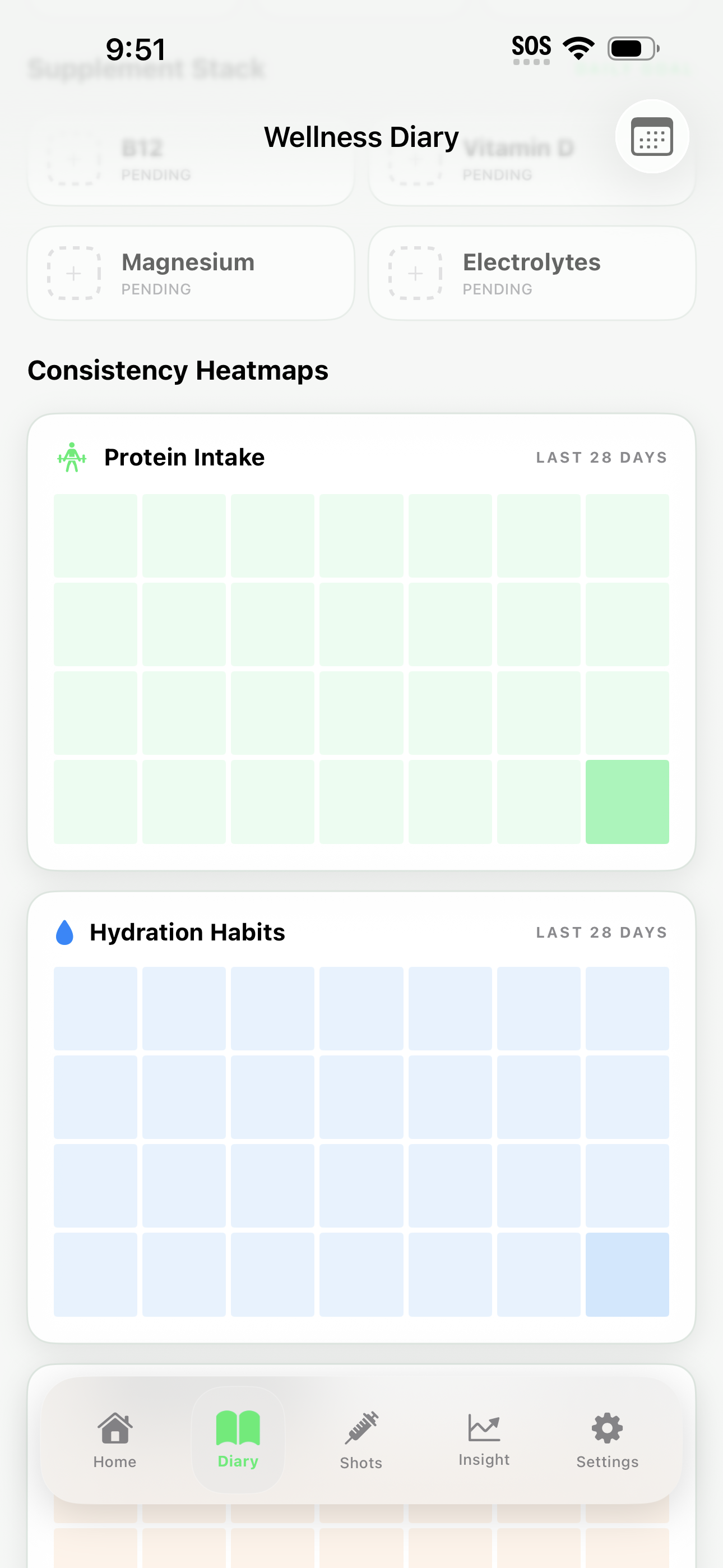
Task: Tap the Consistency Heatmaps heading
Action: (178, 370)
